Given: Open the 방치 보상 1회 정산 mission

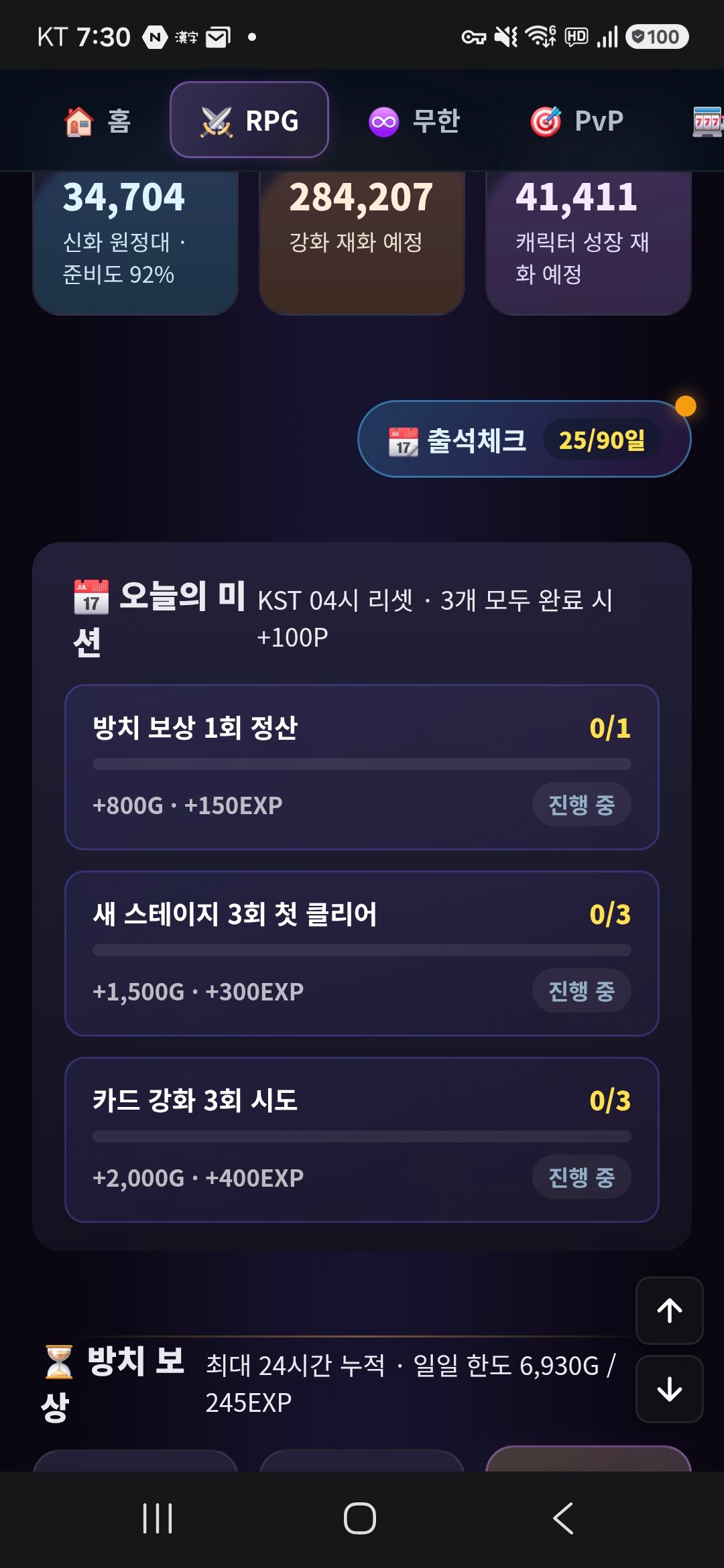Looking at the screenshot, I should click(x=362, y=767).
